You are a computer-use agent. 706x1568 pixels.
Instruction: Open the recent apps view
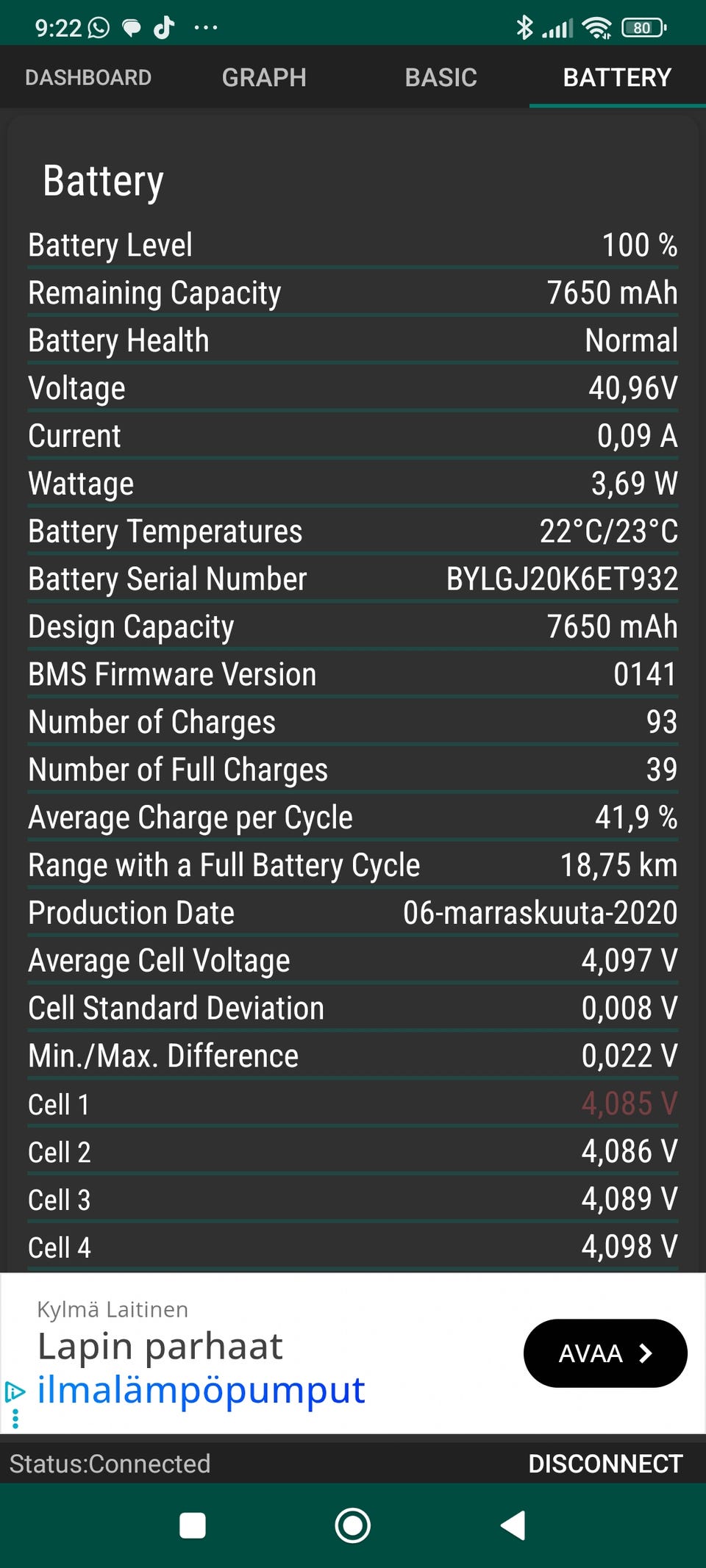(193, 1525)
